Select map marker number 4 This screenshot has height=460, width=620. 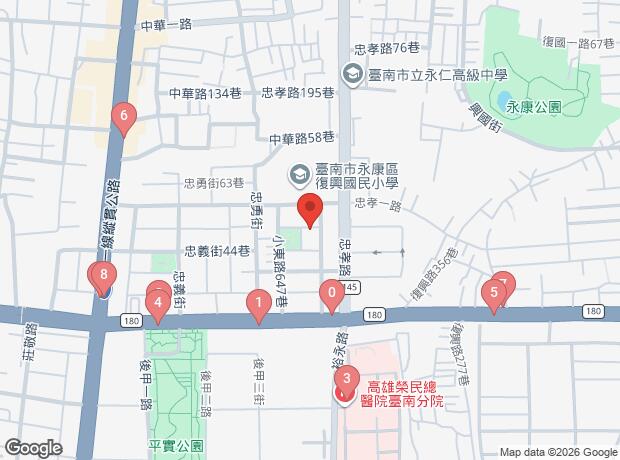(x=157, y=304)
